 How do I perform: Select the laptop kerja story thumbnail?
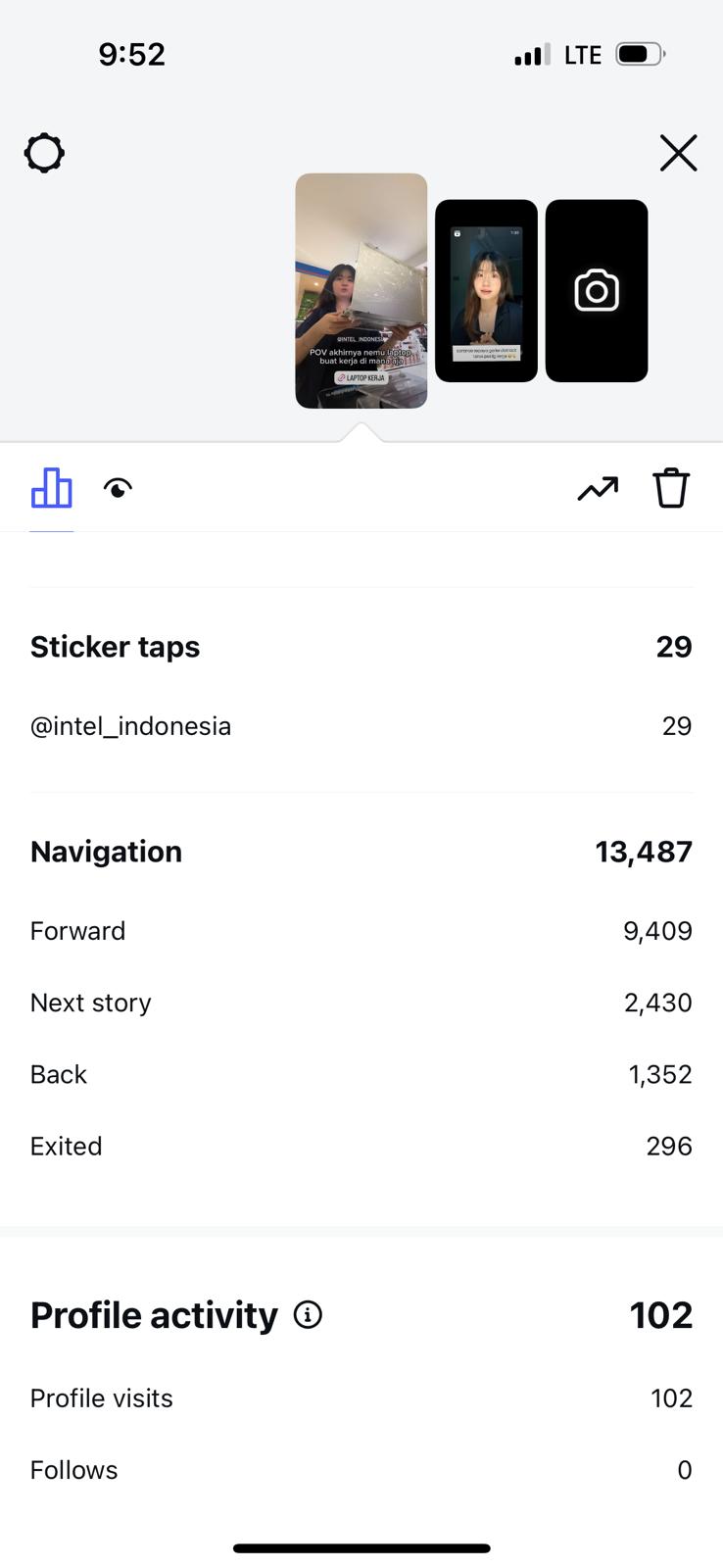pyautogui.click(x=361, y=290)
